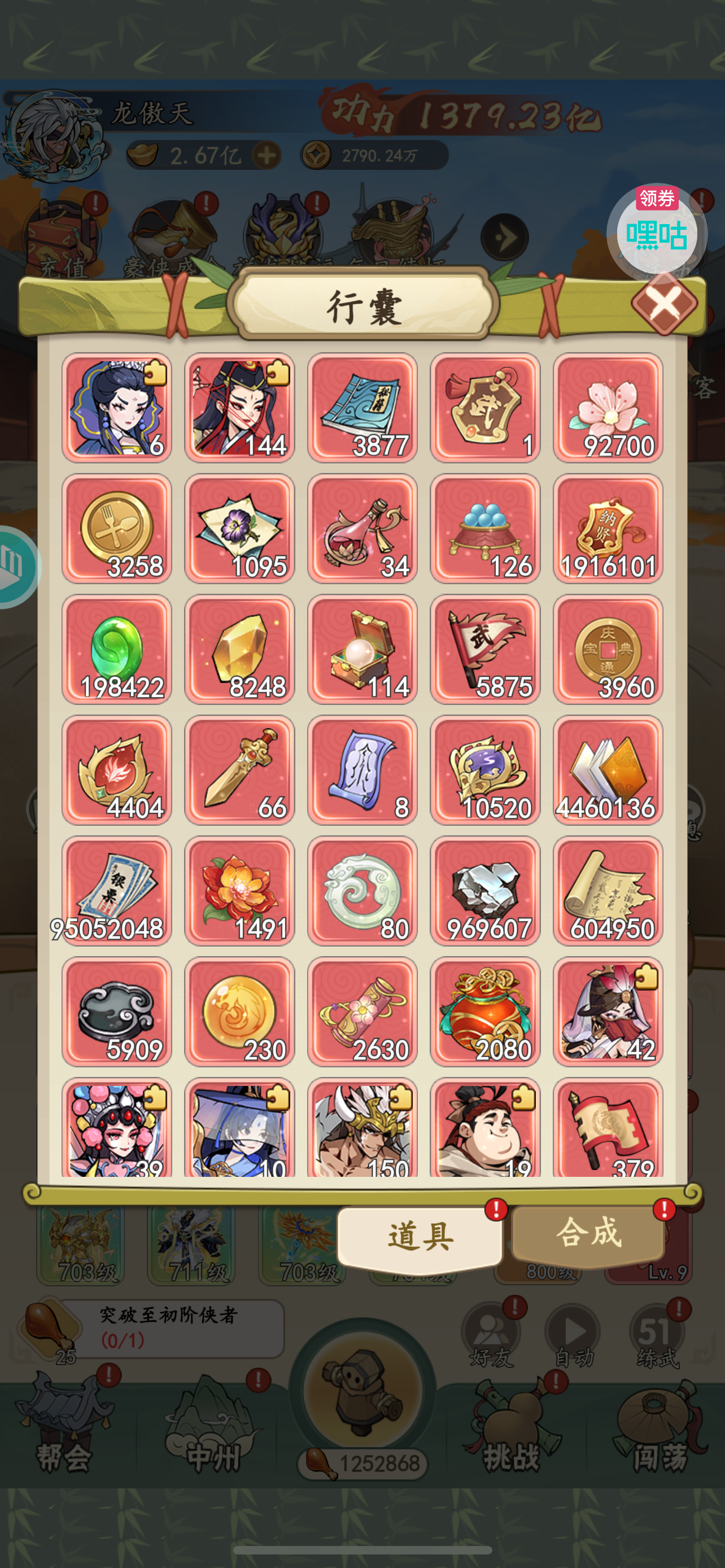This screenshot has height=1568, width=725.
Task: Select the purple flower painting with 1095
Action: click(x=239, y=528)
